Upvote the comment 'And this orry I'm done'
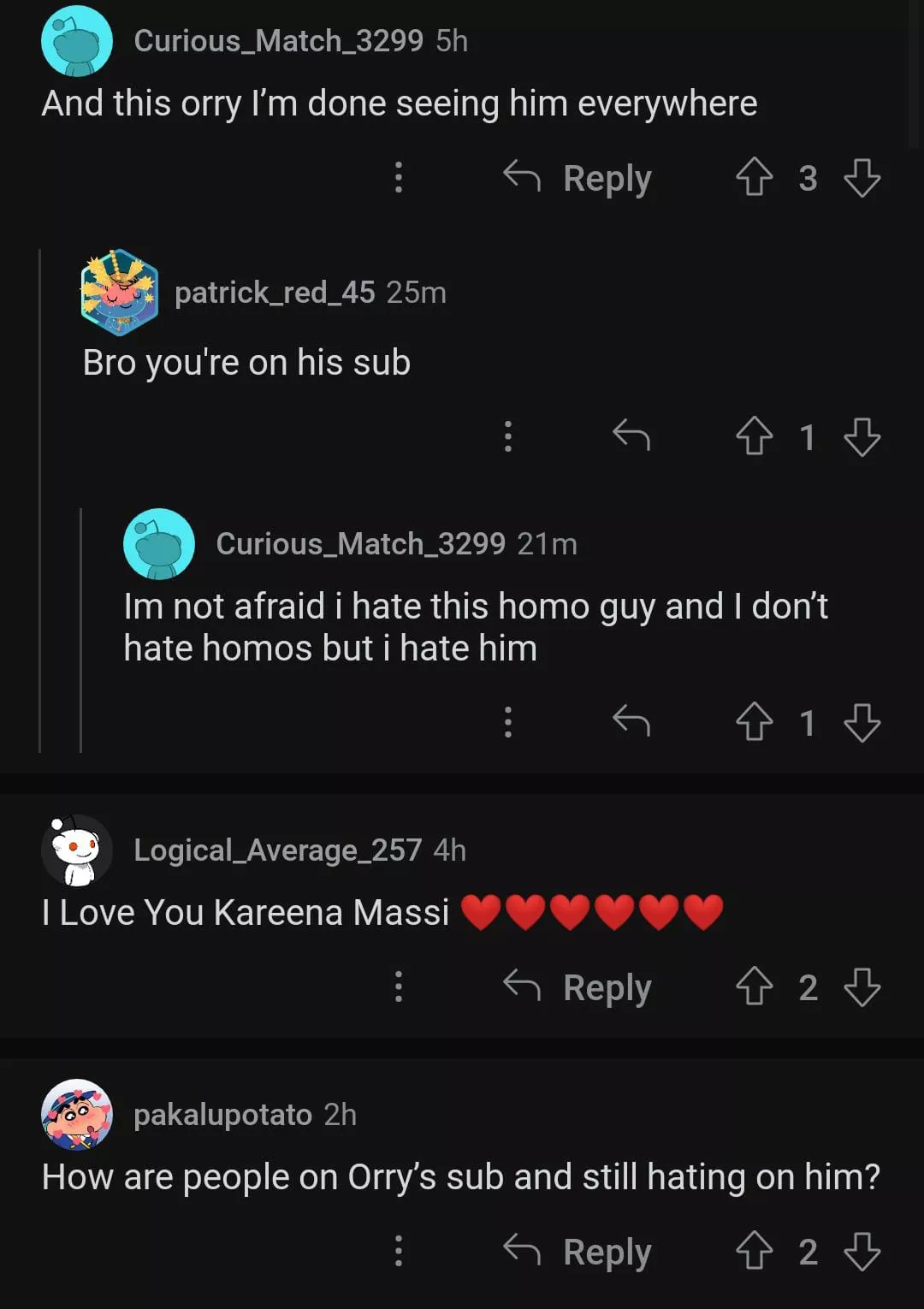The width and height of the screenshot is (924, 1309). point(754,178)
